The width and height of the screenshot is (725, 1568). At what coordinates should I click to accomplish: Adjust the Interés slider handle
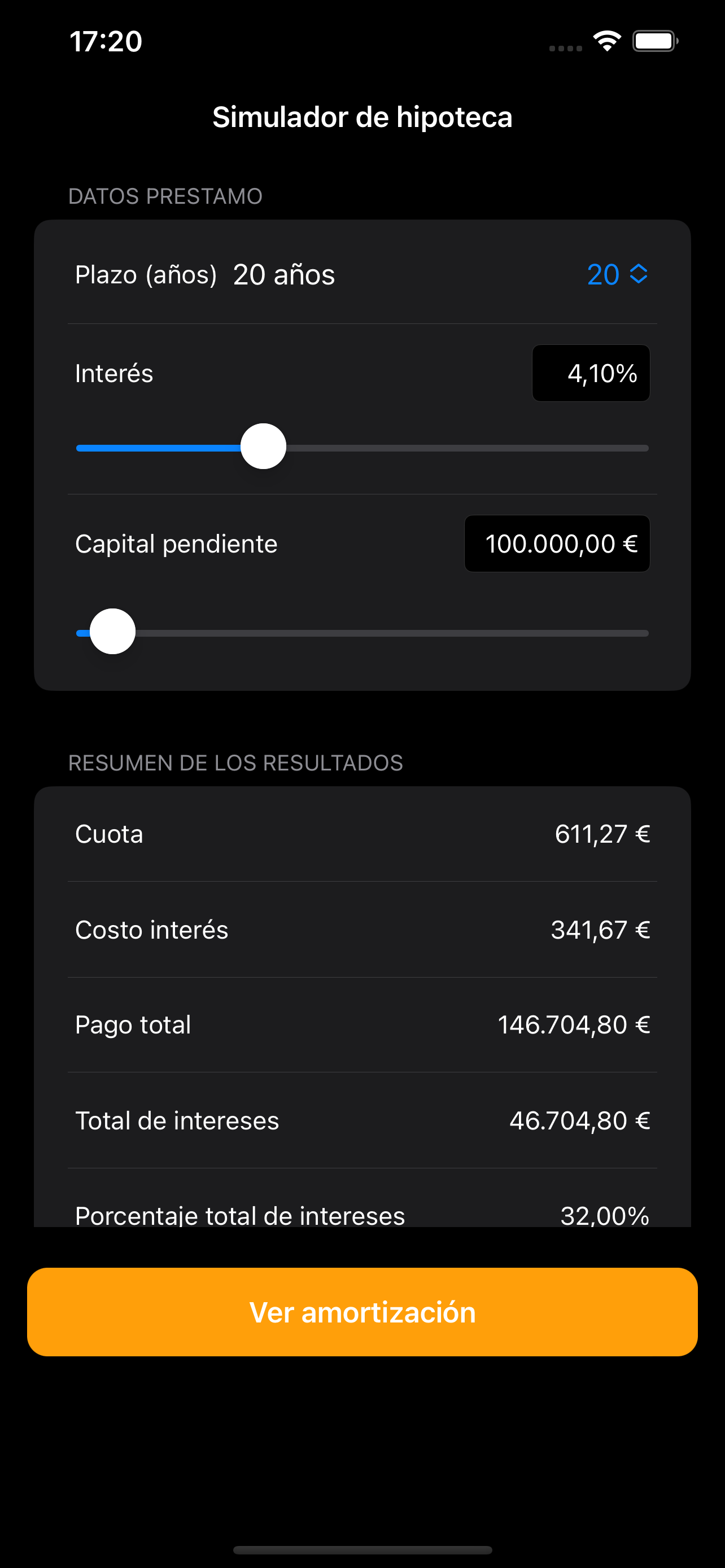[263, 446]
